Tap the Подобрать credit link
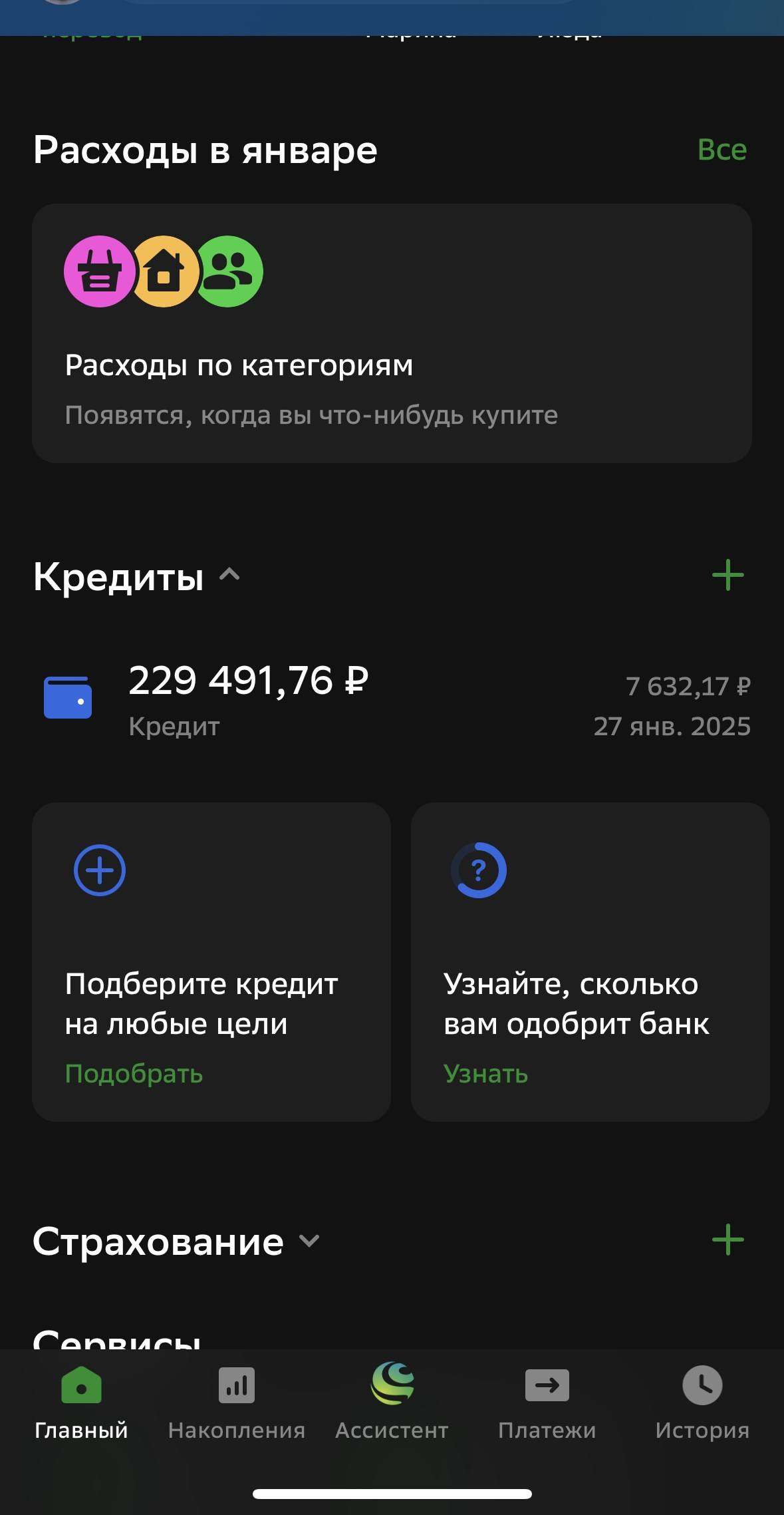 (x=134, y=1073)
